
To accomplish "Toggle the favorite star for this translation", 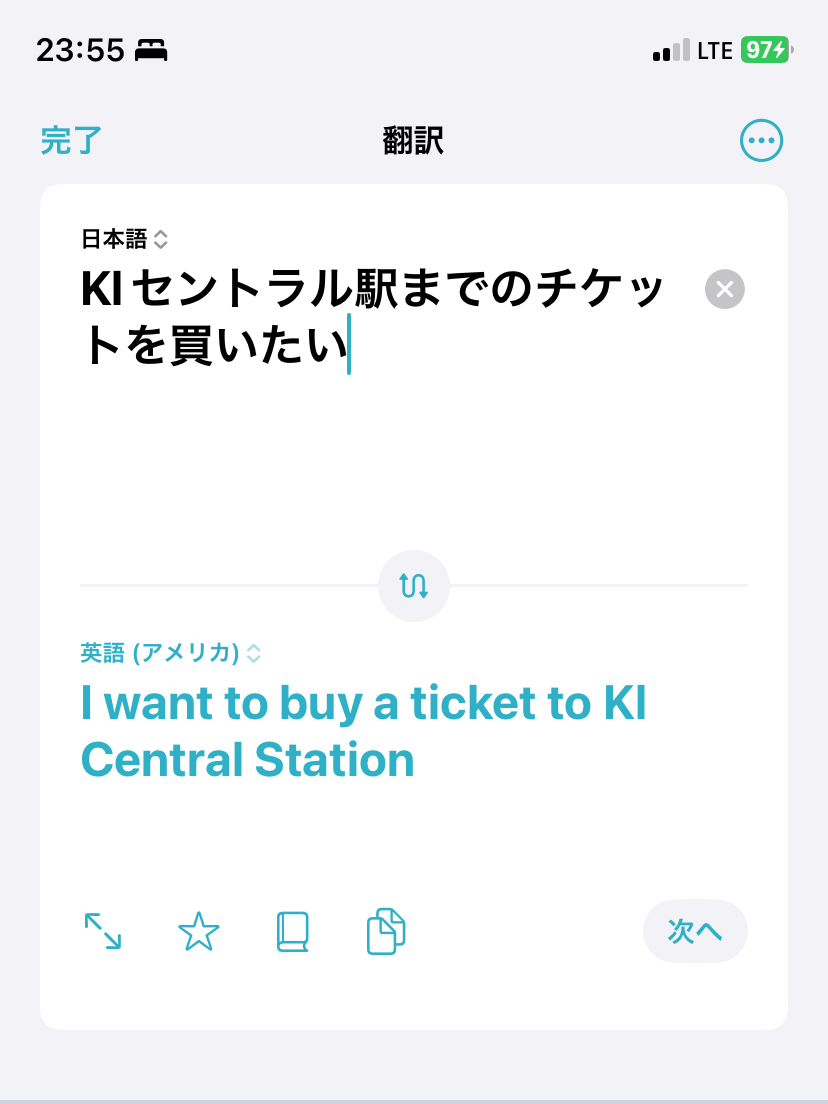I will (198, 931).
